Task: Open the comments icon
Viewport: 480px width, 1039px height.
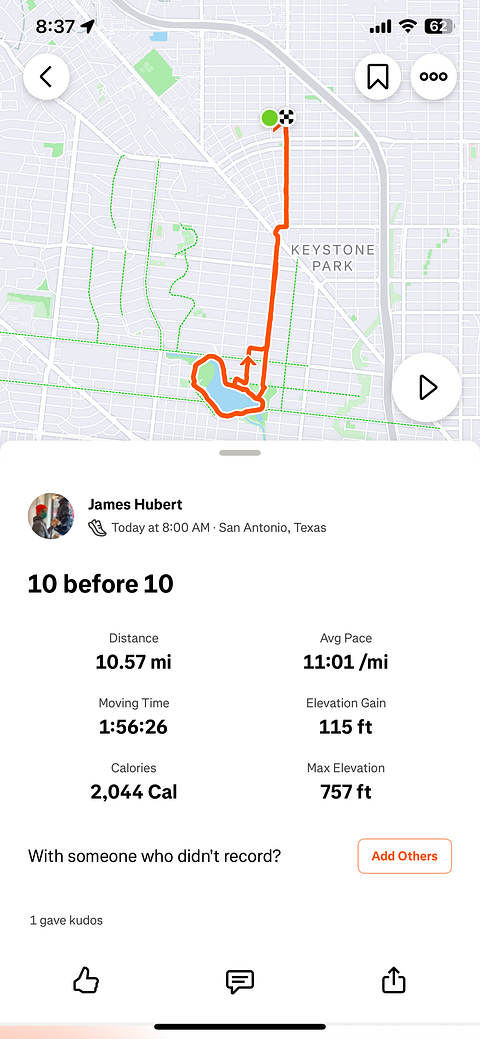Action: [240, 981]
